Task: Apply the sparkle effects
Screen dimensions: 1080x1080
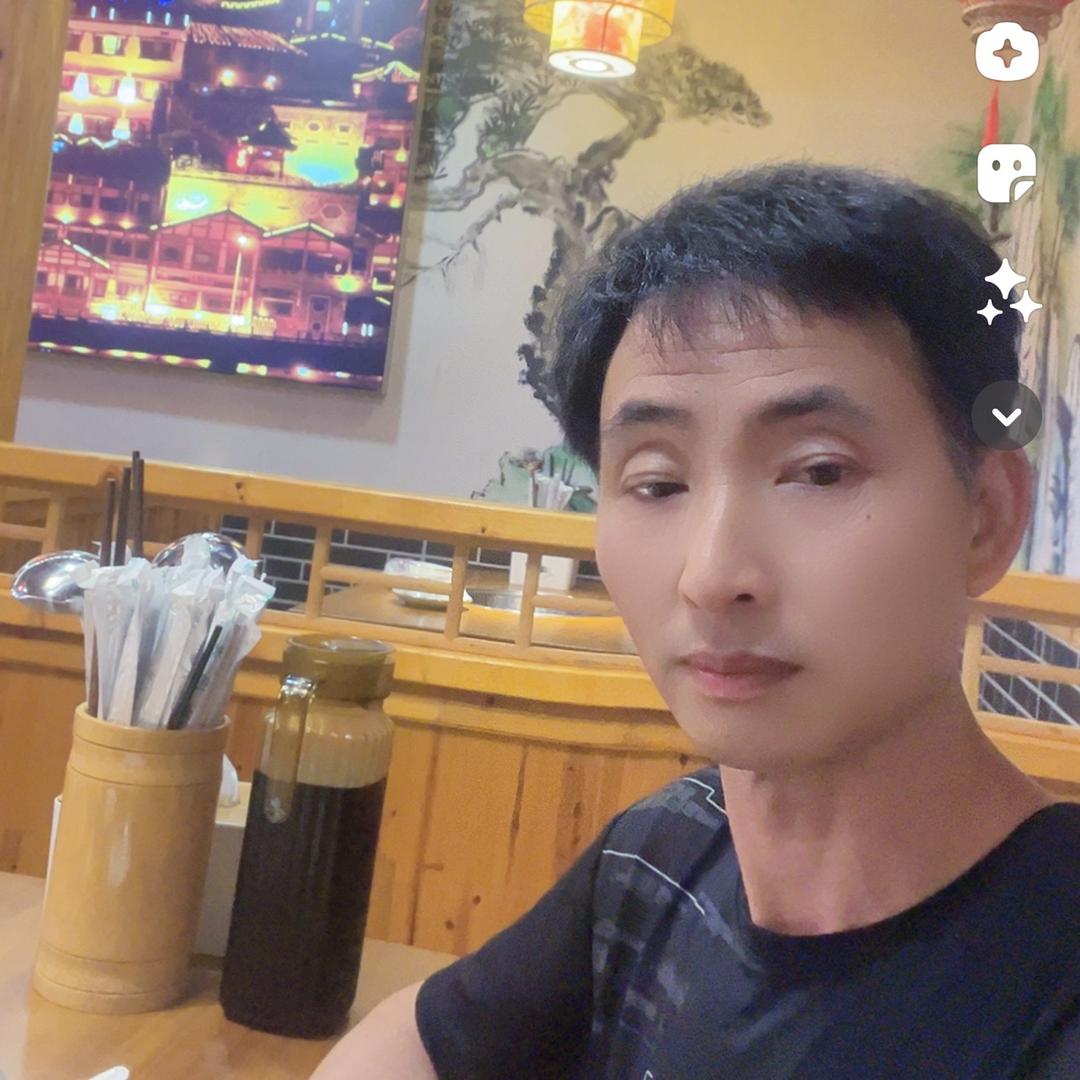Action: (1007, 293)
